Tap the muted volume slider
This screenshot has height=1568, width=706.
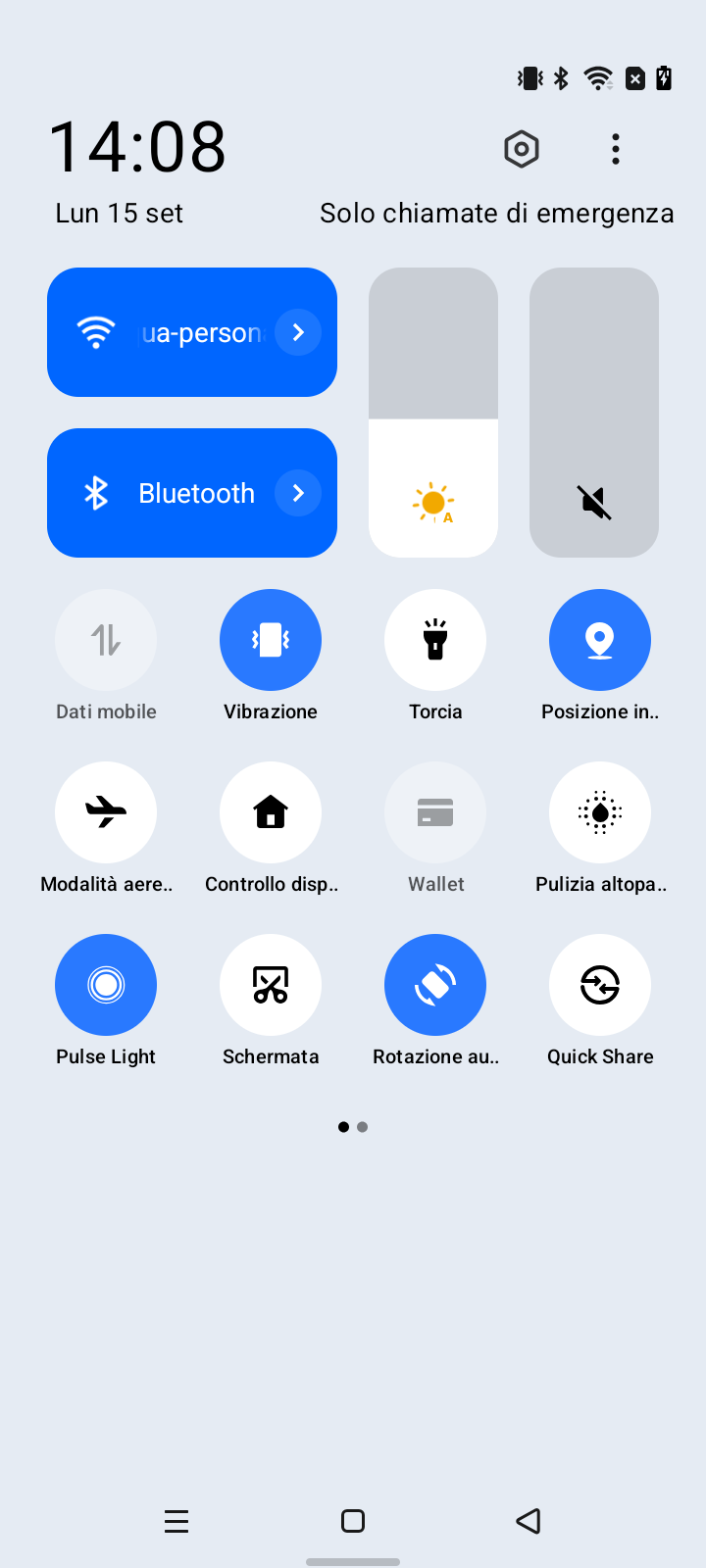pos(594,412)
